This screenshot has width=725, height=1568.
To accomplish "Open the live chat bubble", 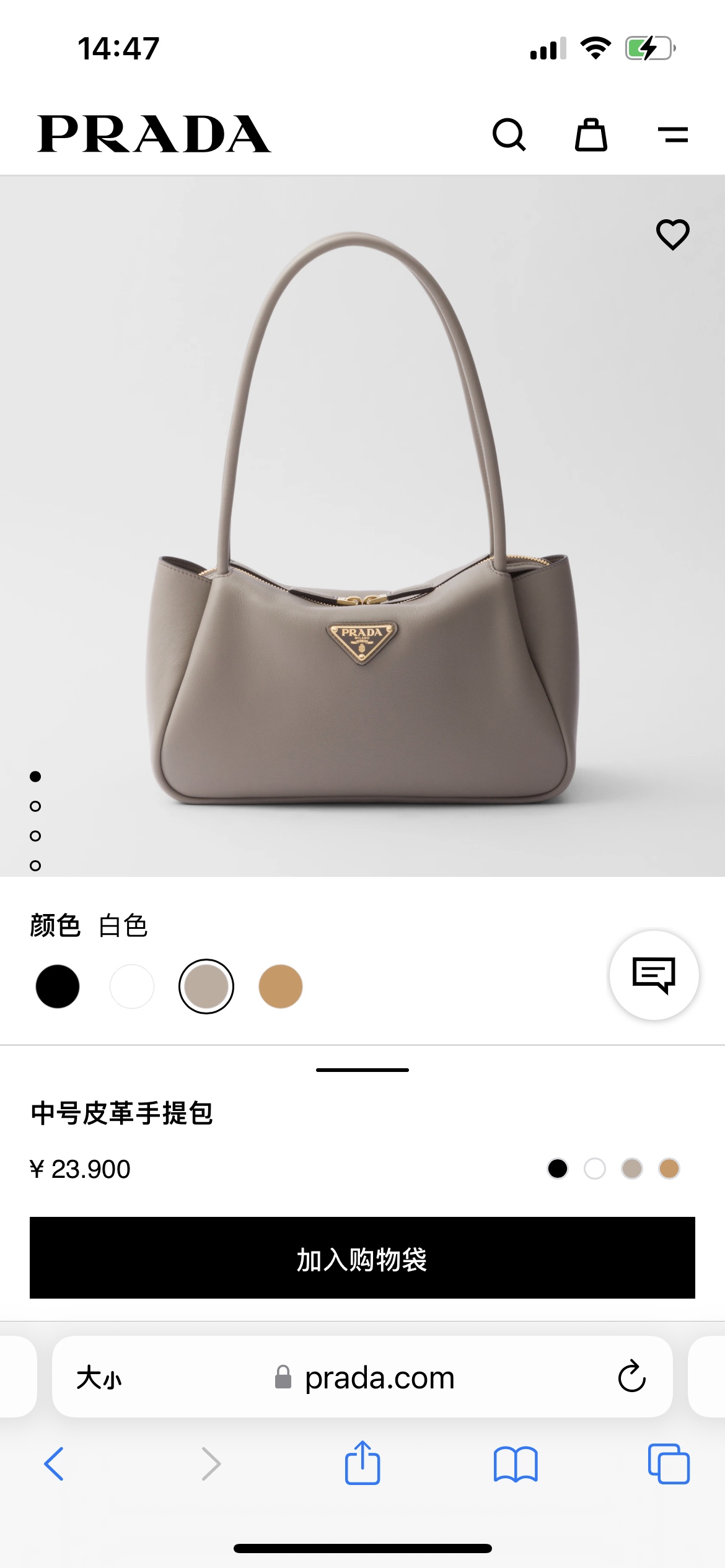I will click(x=654, y=975).
